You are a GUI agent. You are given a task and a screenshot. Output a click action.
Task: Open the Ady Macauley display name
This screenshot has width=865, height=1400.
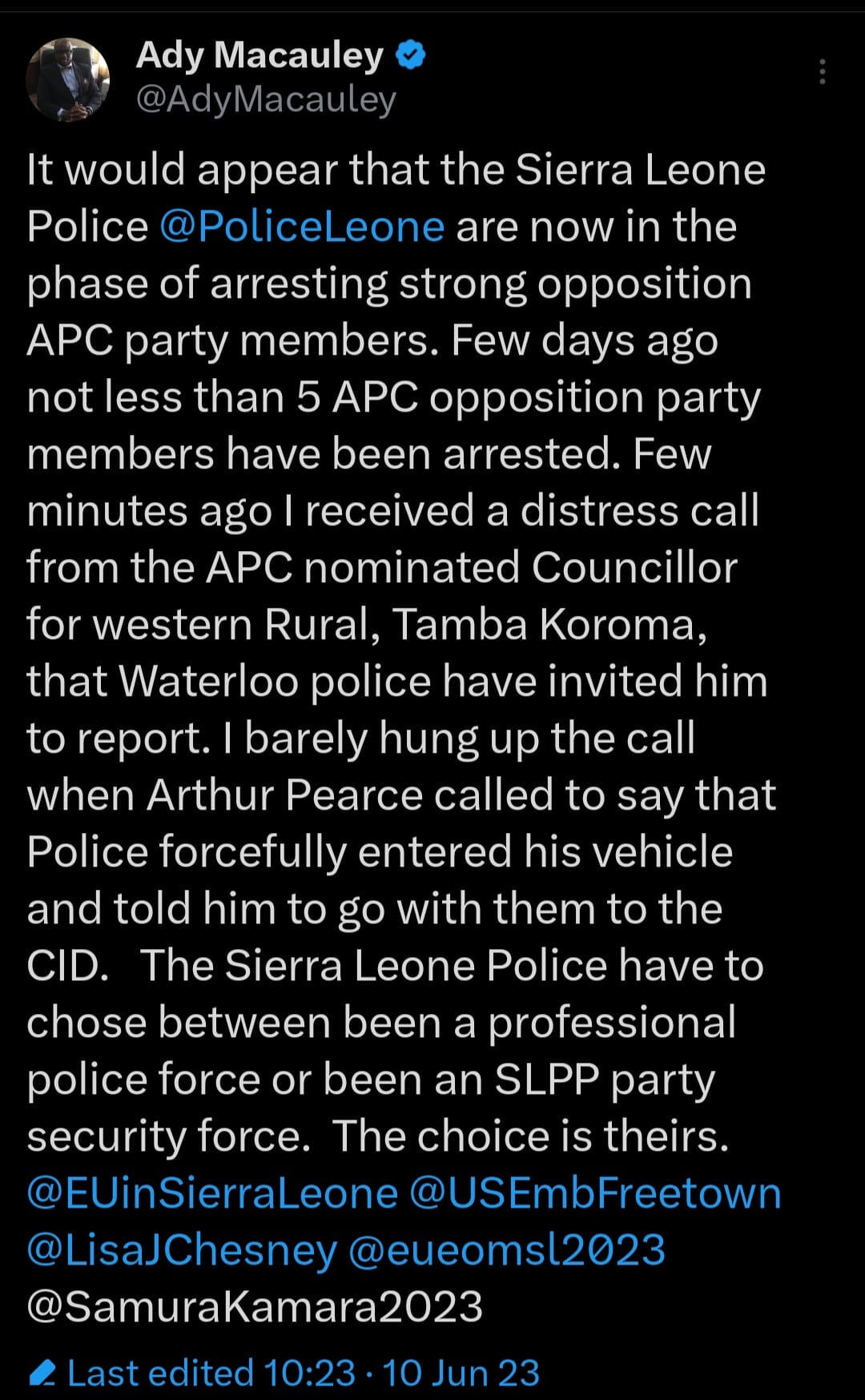pos(259,55)
